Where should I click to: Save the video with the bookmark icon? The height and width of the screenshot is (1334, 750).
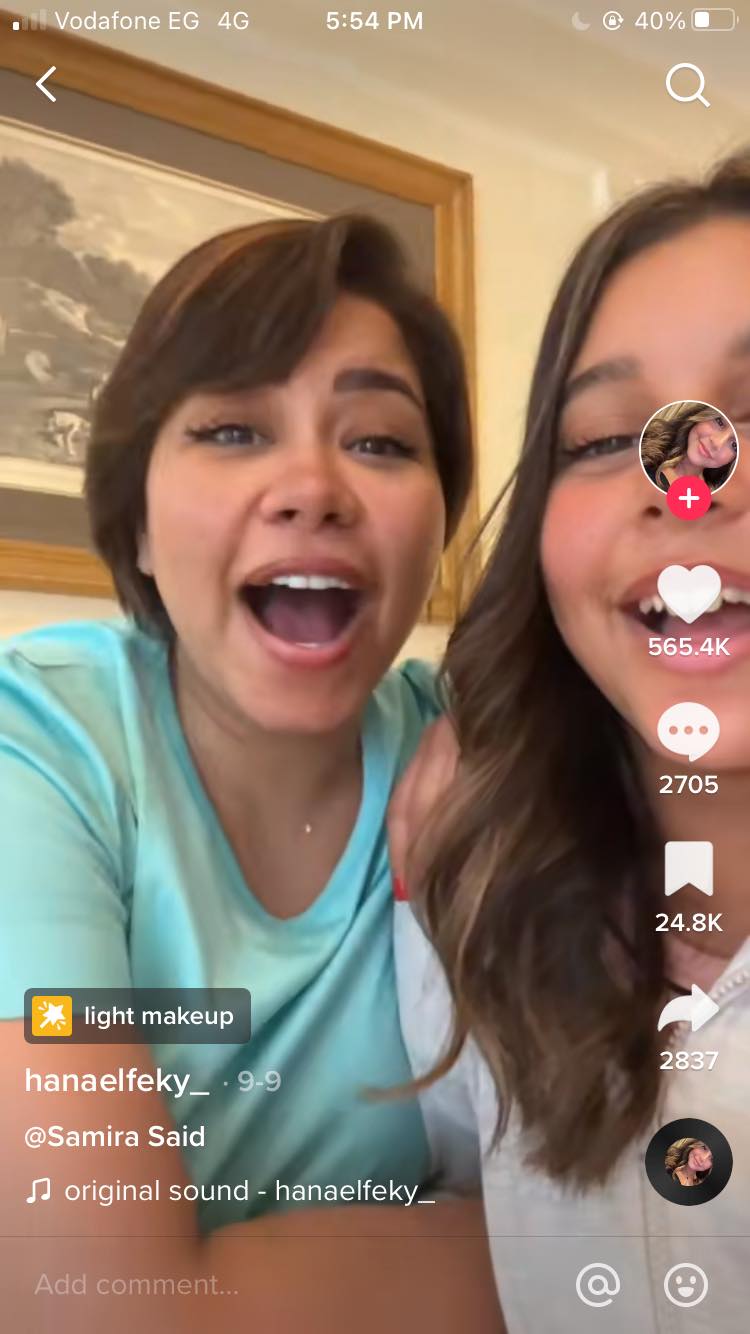click(x=688, y=869)
